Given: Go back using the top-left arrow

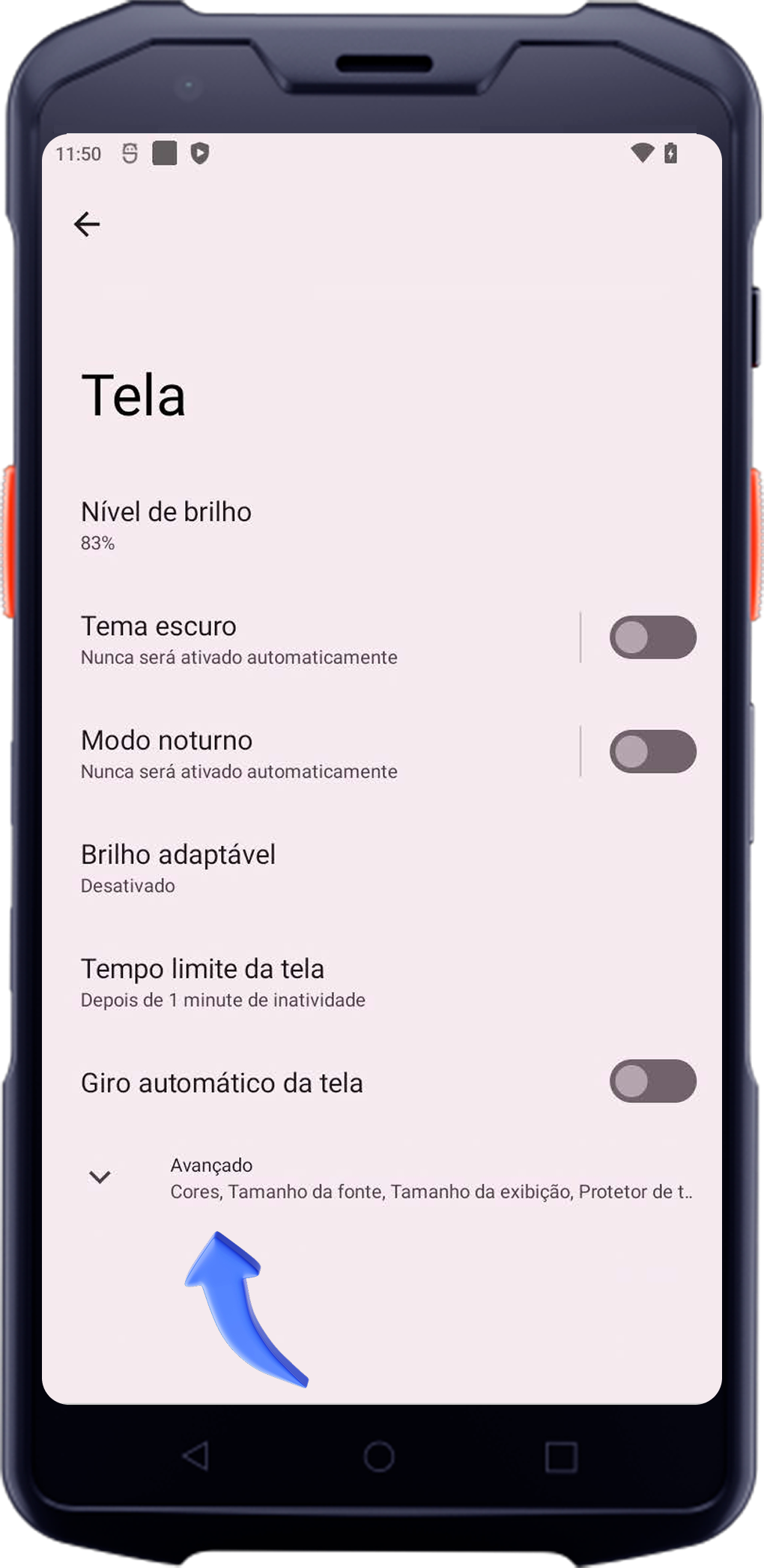Looking at the screenshot, I should [87, 224].
